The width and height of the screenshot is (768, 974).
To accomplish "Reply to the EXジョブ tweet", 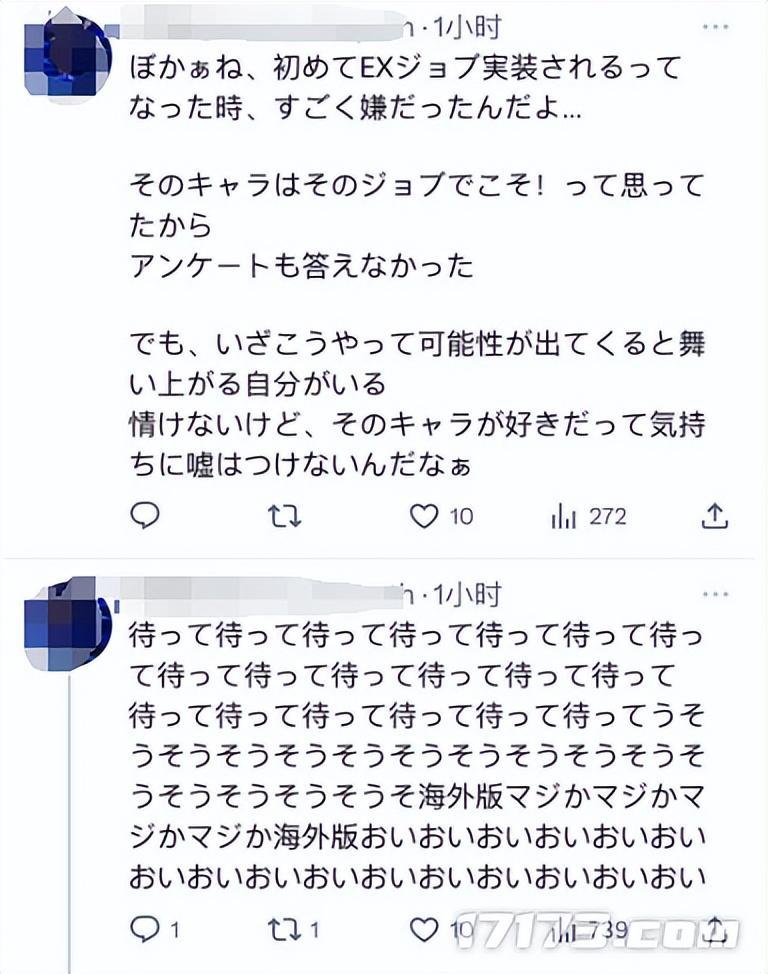I will pos(145,516).
